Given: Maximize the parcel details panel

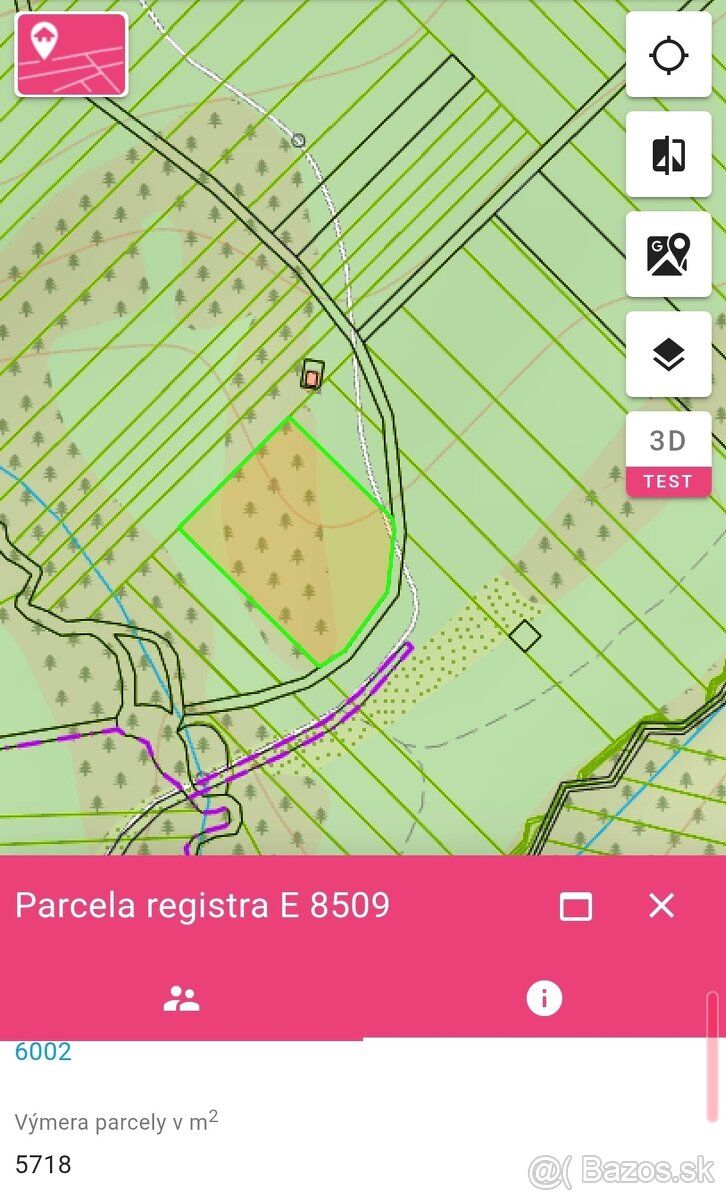Looking at the screenshot, I should 576,906.
